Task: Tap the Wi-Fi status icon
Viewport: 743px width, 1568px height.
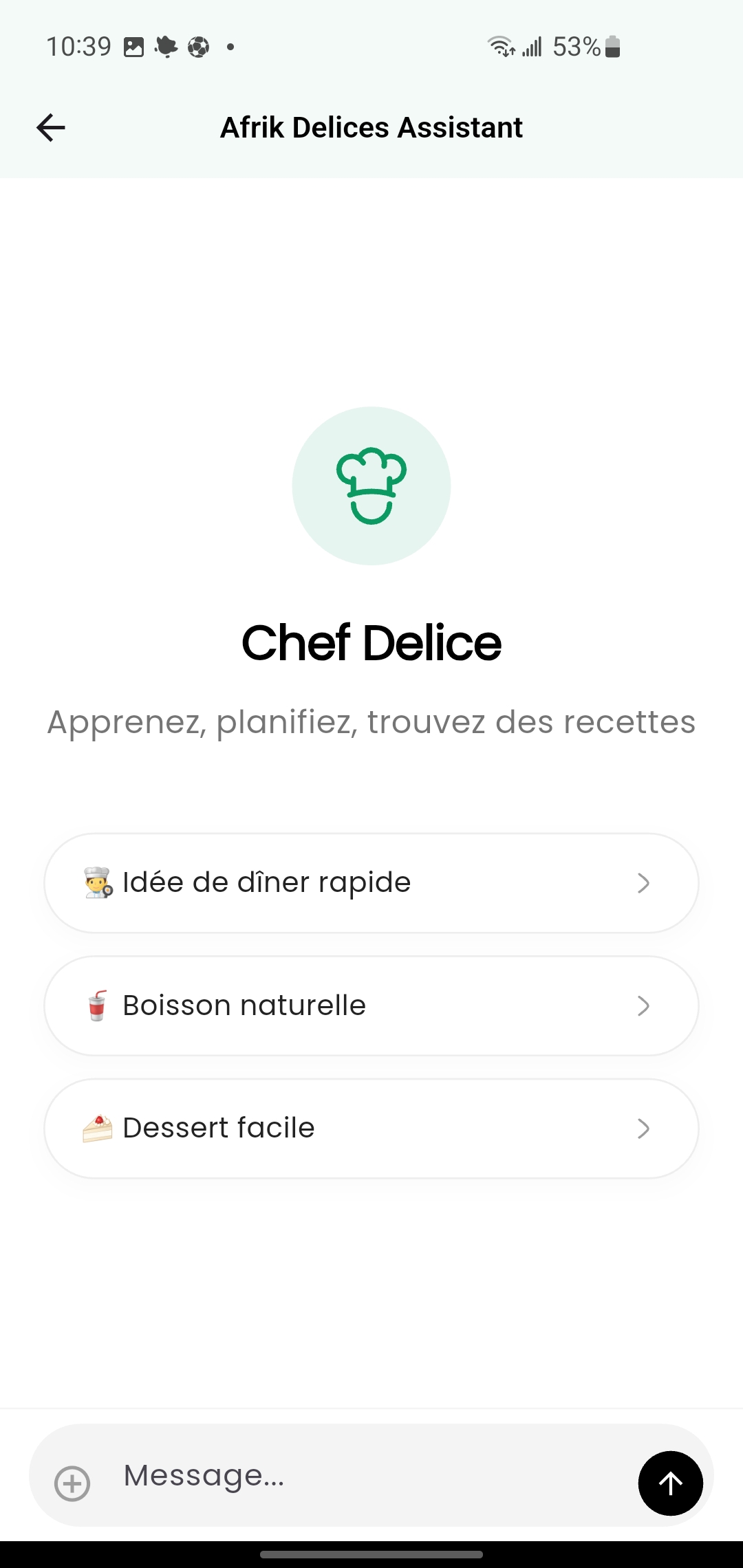Action: pyautogui.click(x=501, y=46)
